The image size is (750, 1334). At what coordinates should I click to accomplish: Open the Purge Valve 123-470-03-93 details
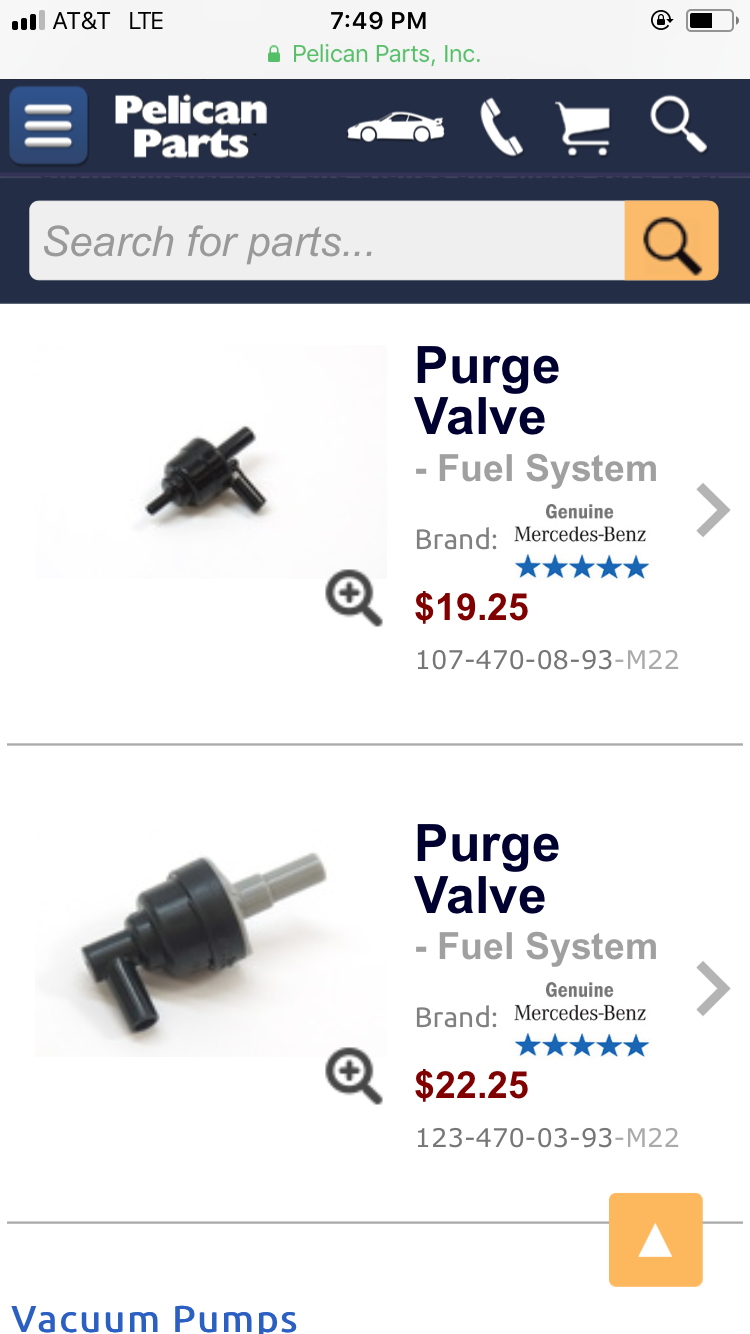click(486, 870)
